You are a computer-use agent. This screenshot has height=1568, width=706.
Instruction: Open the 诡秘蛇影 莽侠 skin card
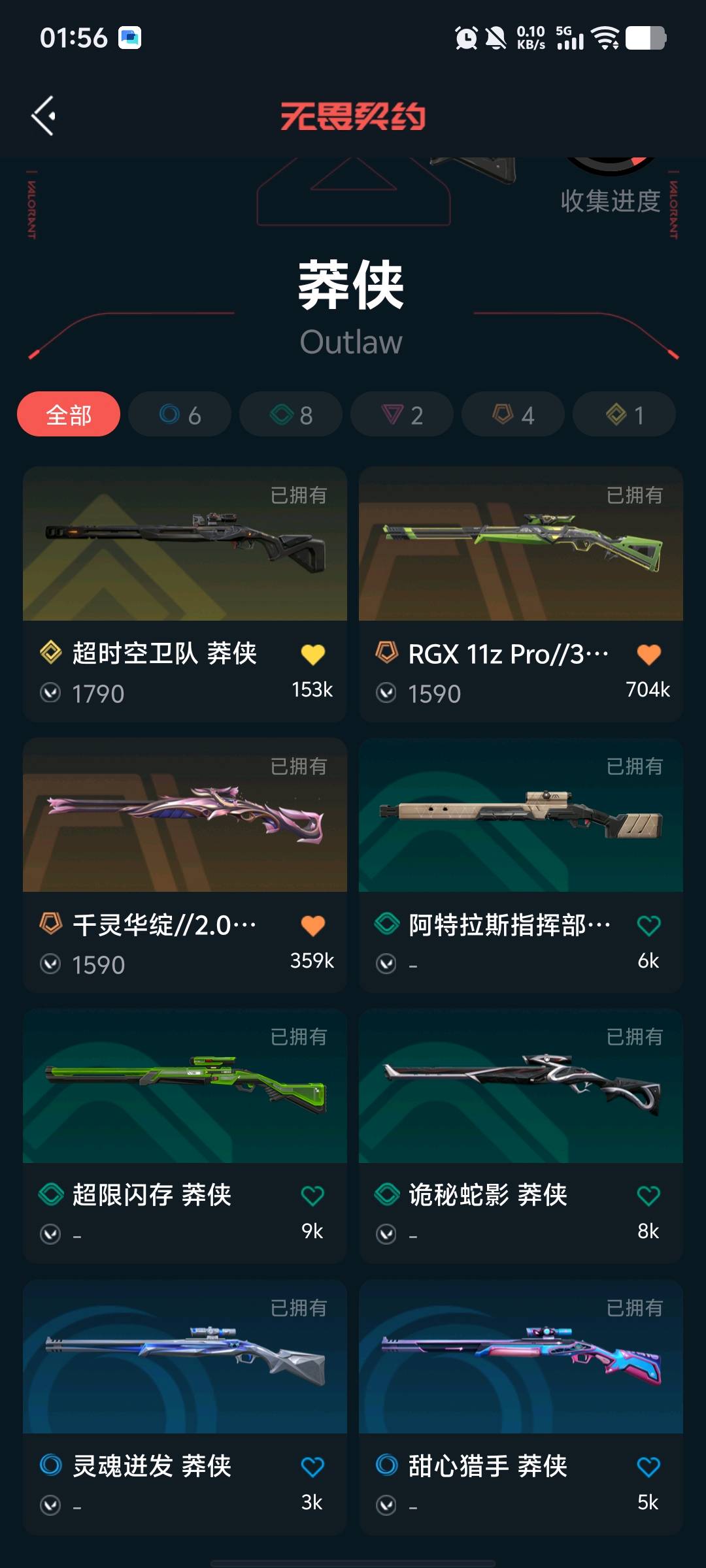[x=521, y=1136]
